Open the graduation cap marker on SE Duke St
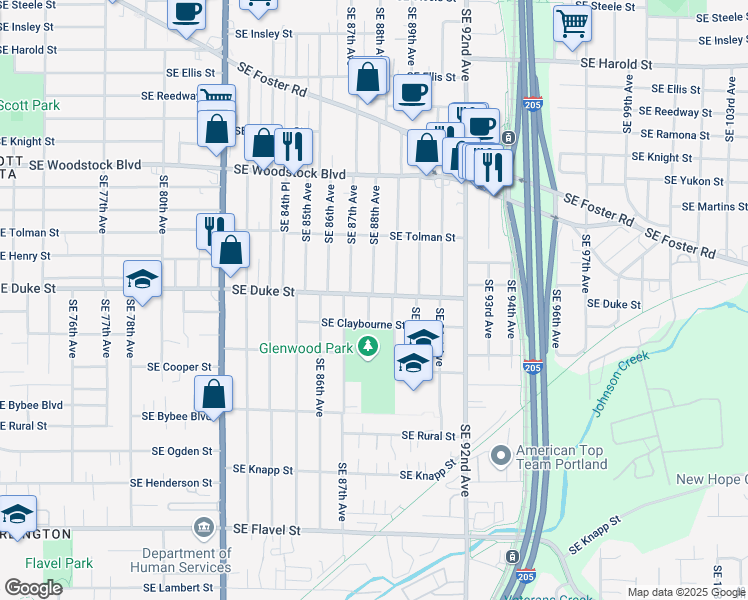Screen dimensions: 748x600 click(x=142, y=281)
